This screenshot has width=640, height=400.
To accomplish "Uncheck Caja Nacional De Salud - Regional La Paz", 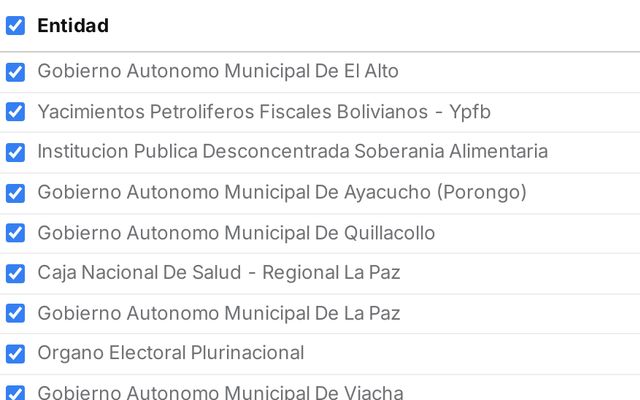I will (x=15, y=273).
